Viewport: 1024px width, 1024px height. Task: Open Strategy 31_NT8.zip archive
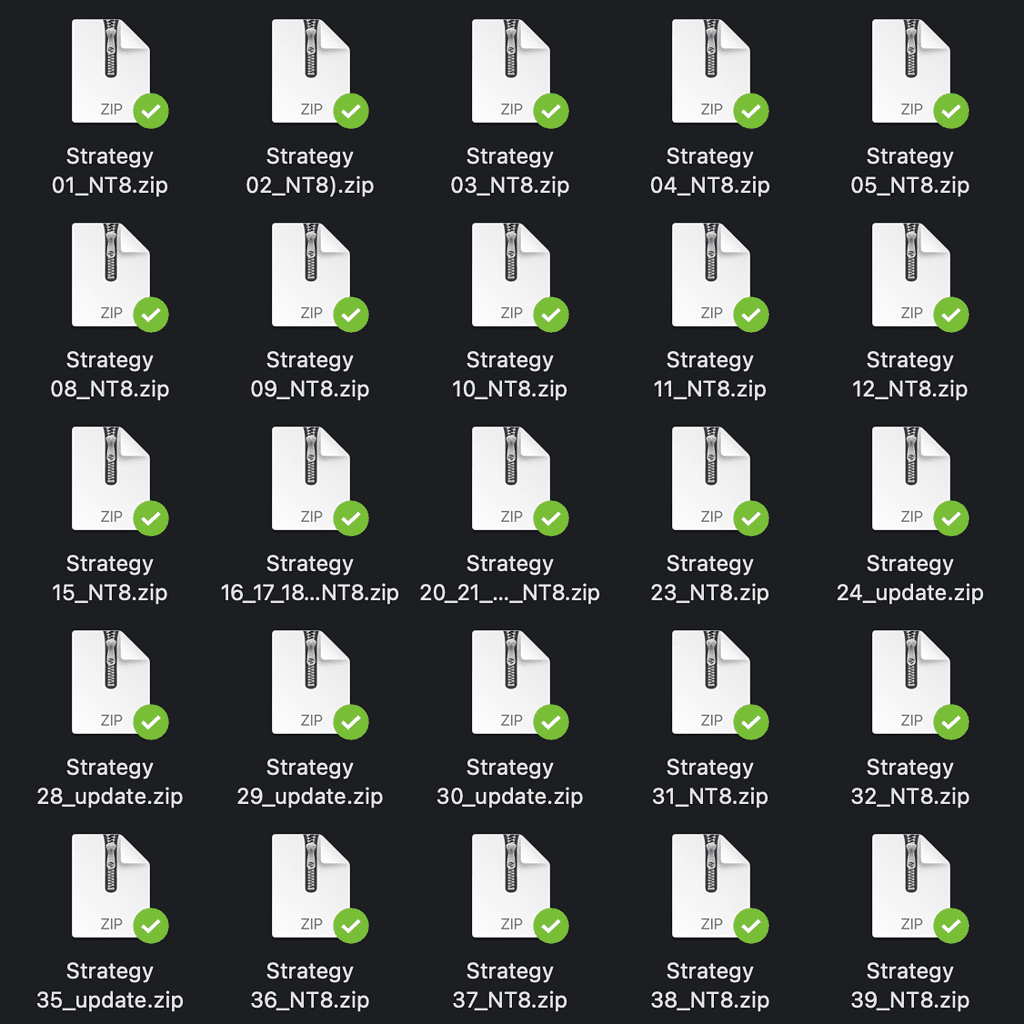pyautogui.click(x=711, y=683)
